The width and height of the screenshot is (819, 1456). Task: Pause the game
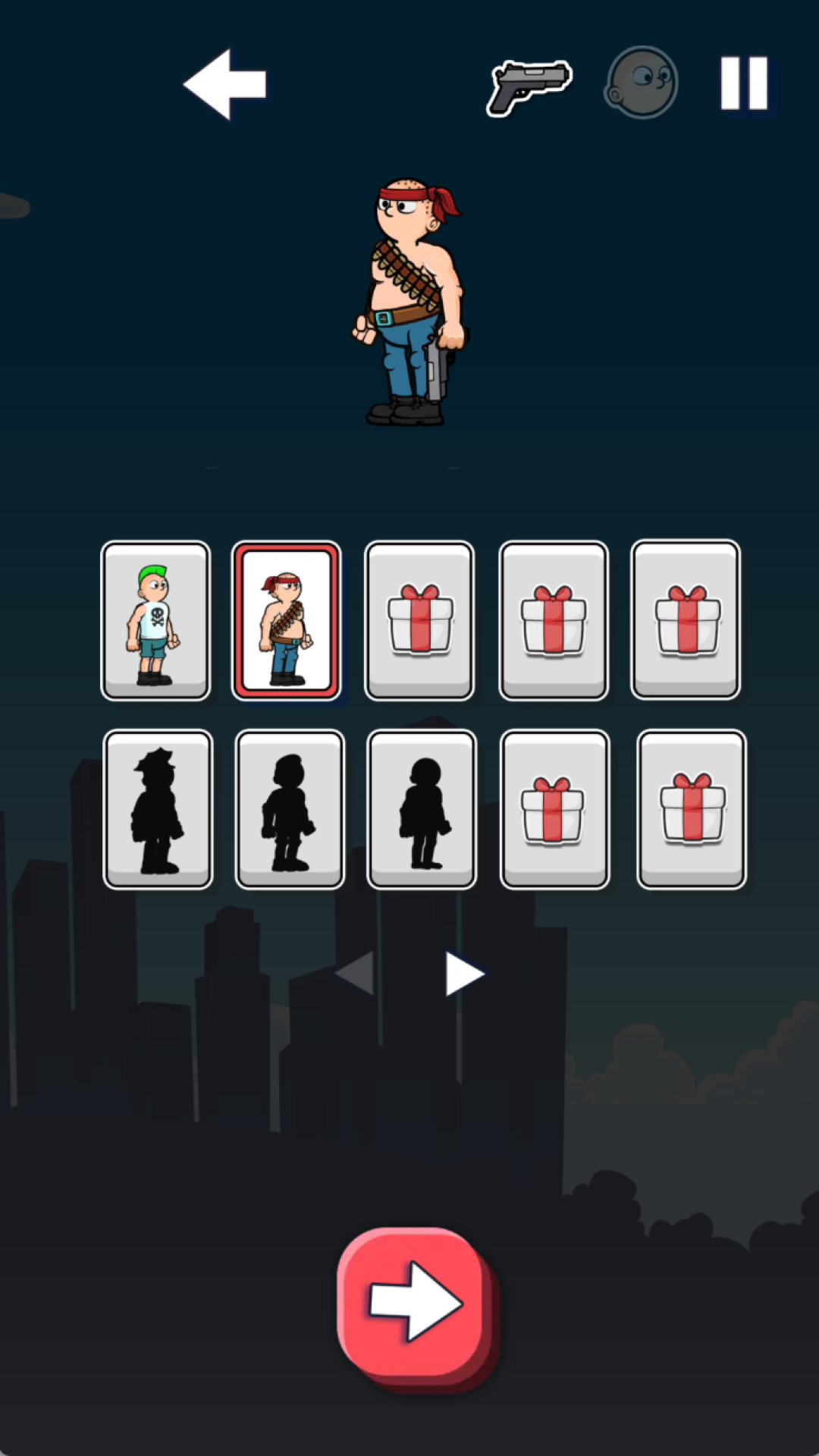click(x=744, y=83)
